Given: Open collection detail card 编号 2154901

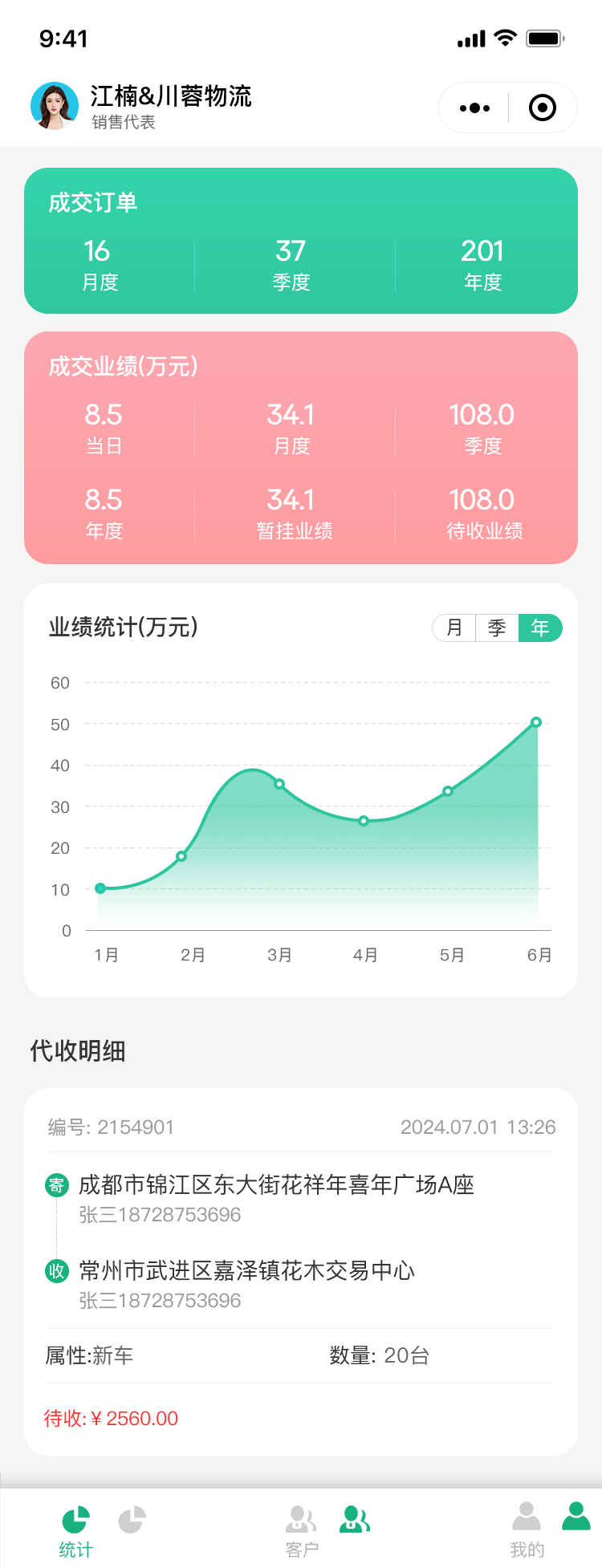Looking at the screenshot, I should (301, 1271).
